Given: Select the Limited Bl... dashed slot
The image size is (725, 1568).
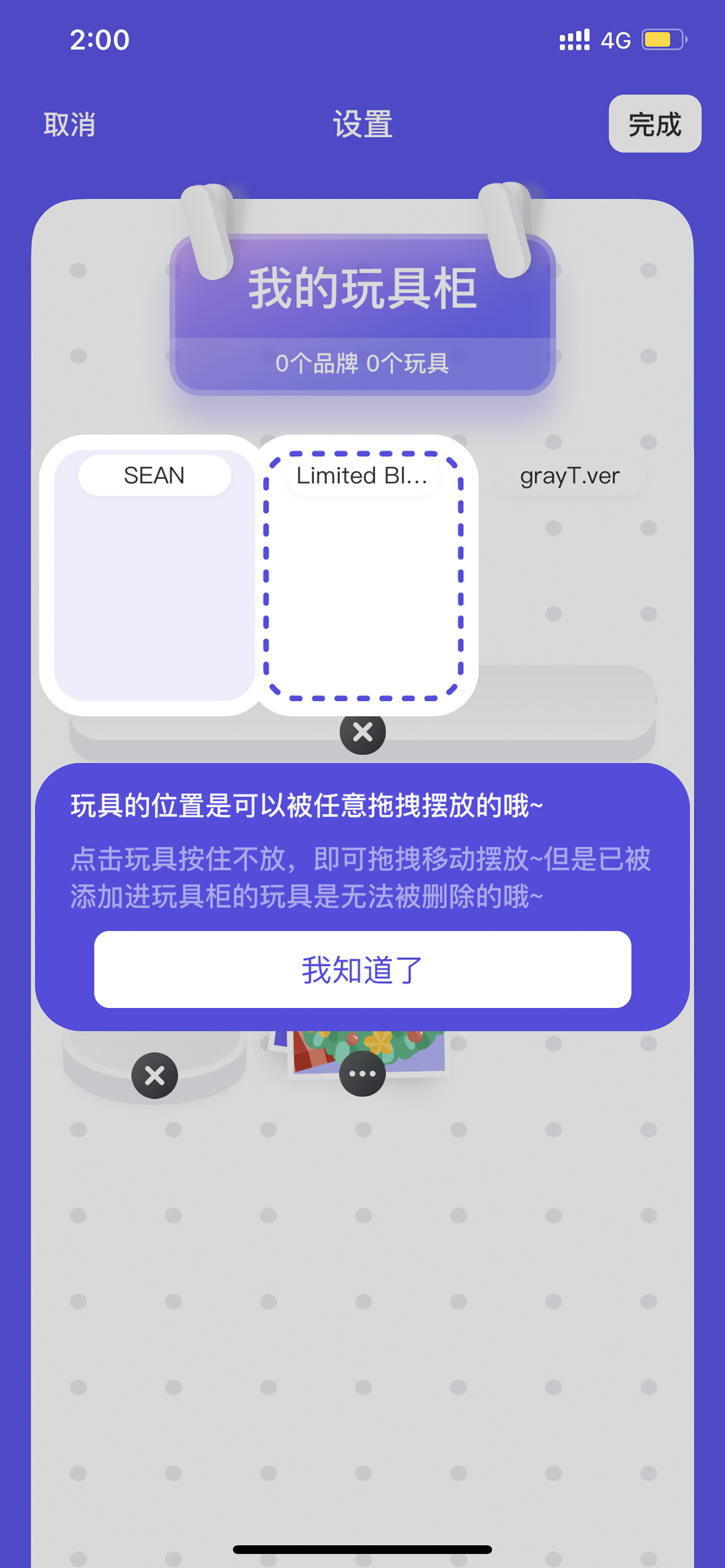Looking at the screenshot, I should (x=363, y=575).
